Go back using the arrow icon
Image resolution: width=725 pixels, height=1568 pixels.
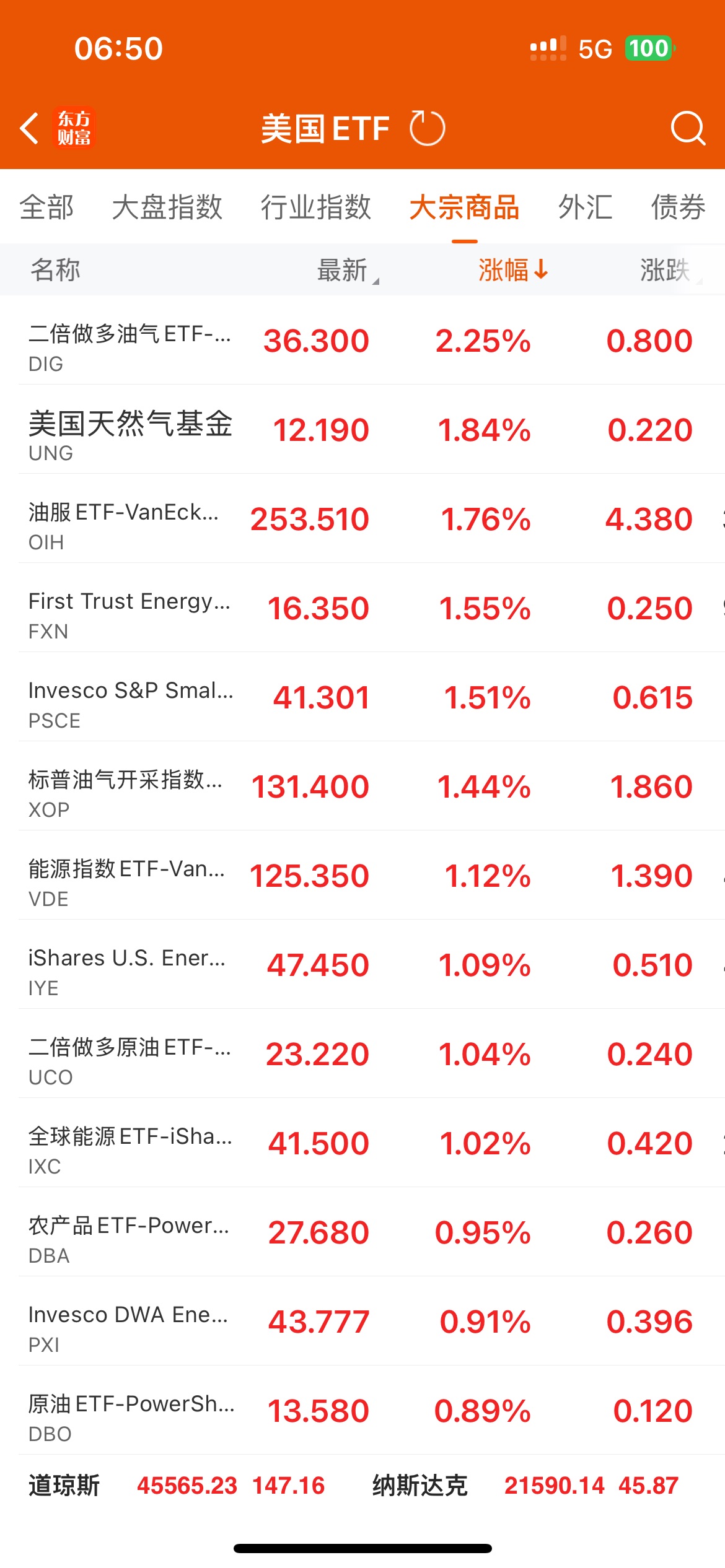[x=29, y=128]
